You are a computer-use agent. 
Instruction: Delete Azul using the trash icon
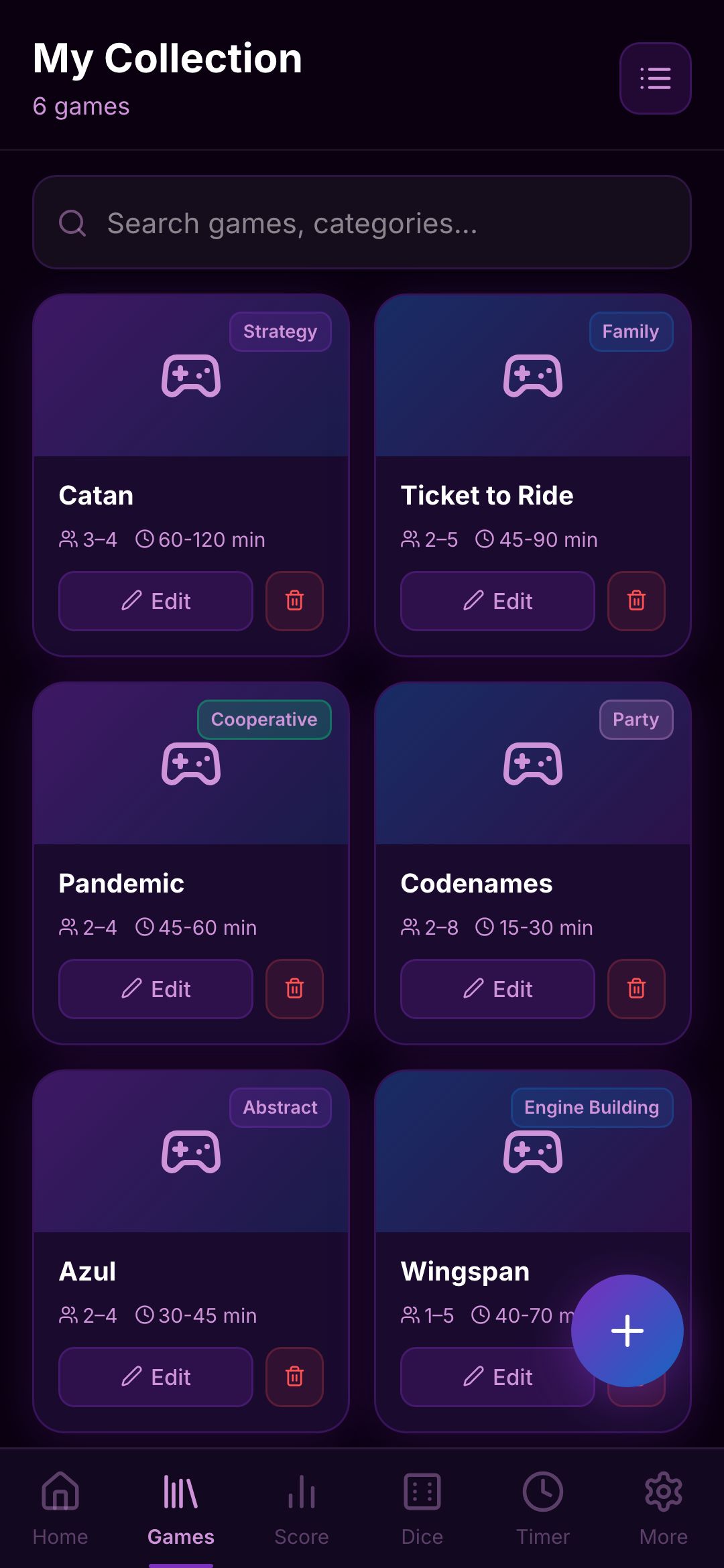point(294,1377)
